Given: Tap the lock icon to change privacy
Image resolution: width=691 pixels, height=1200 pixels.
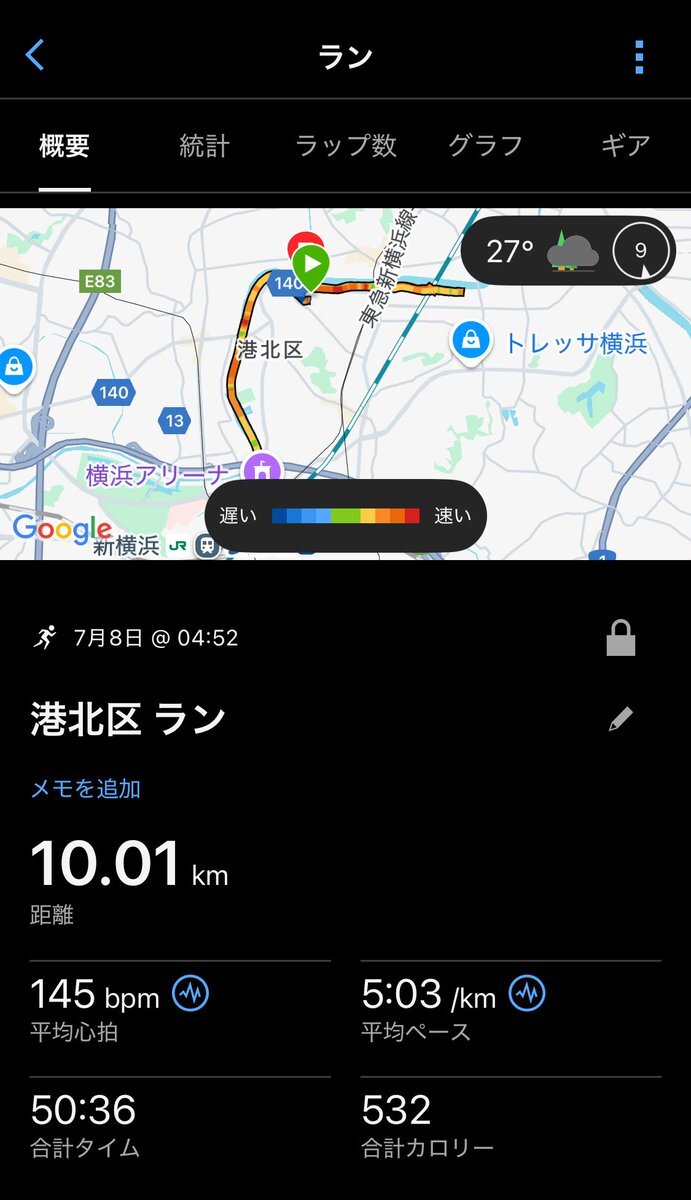Looking at the screenshot, I should pyautogui.click(x=621, y=638).
